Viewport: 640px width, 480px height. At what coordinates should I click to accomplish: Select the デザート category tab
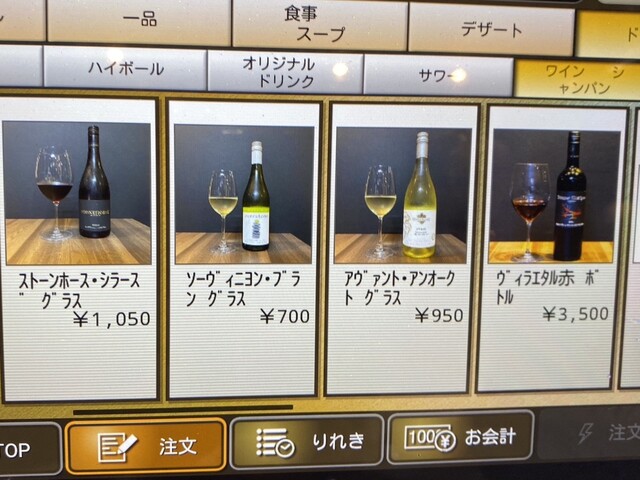point(490,29)
